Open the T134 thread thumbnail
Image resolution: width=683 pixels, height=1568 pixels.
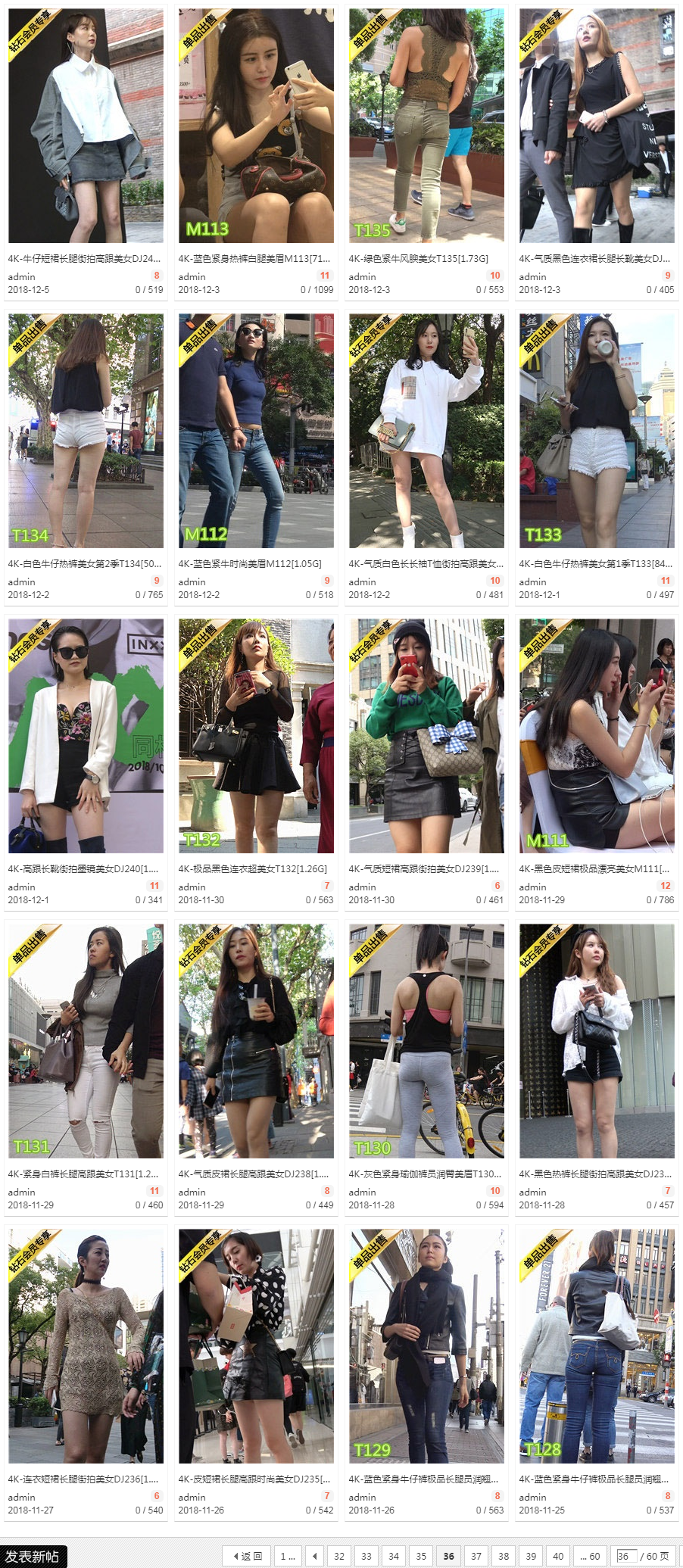[86, 431]
